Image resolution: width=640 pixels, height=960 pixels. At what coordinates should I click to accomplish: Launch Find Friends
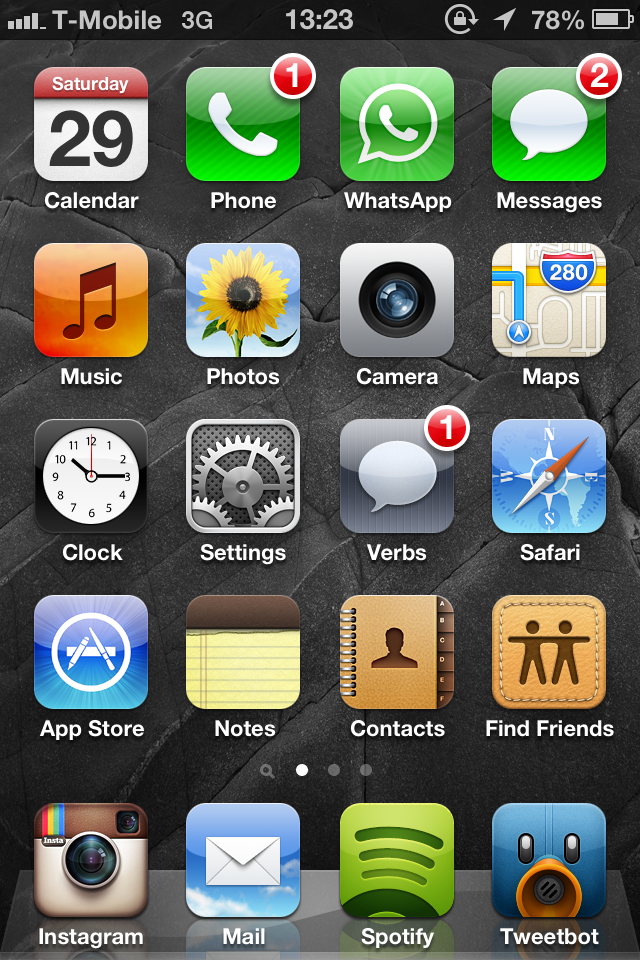click(x=549, y=652)
